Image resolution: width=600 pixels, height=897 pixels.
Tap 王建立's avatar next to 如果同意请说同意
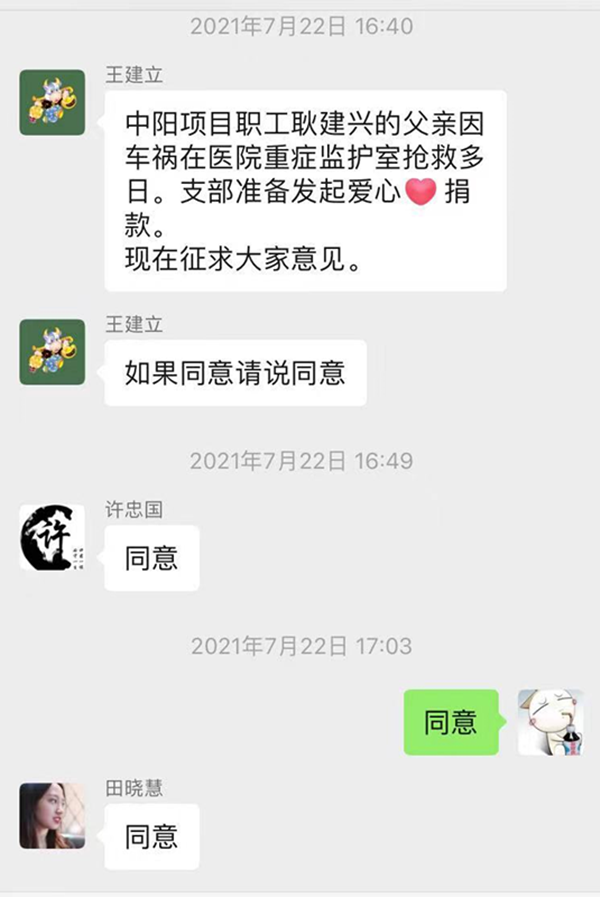click(52, 352)
